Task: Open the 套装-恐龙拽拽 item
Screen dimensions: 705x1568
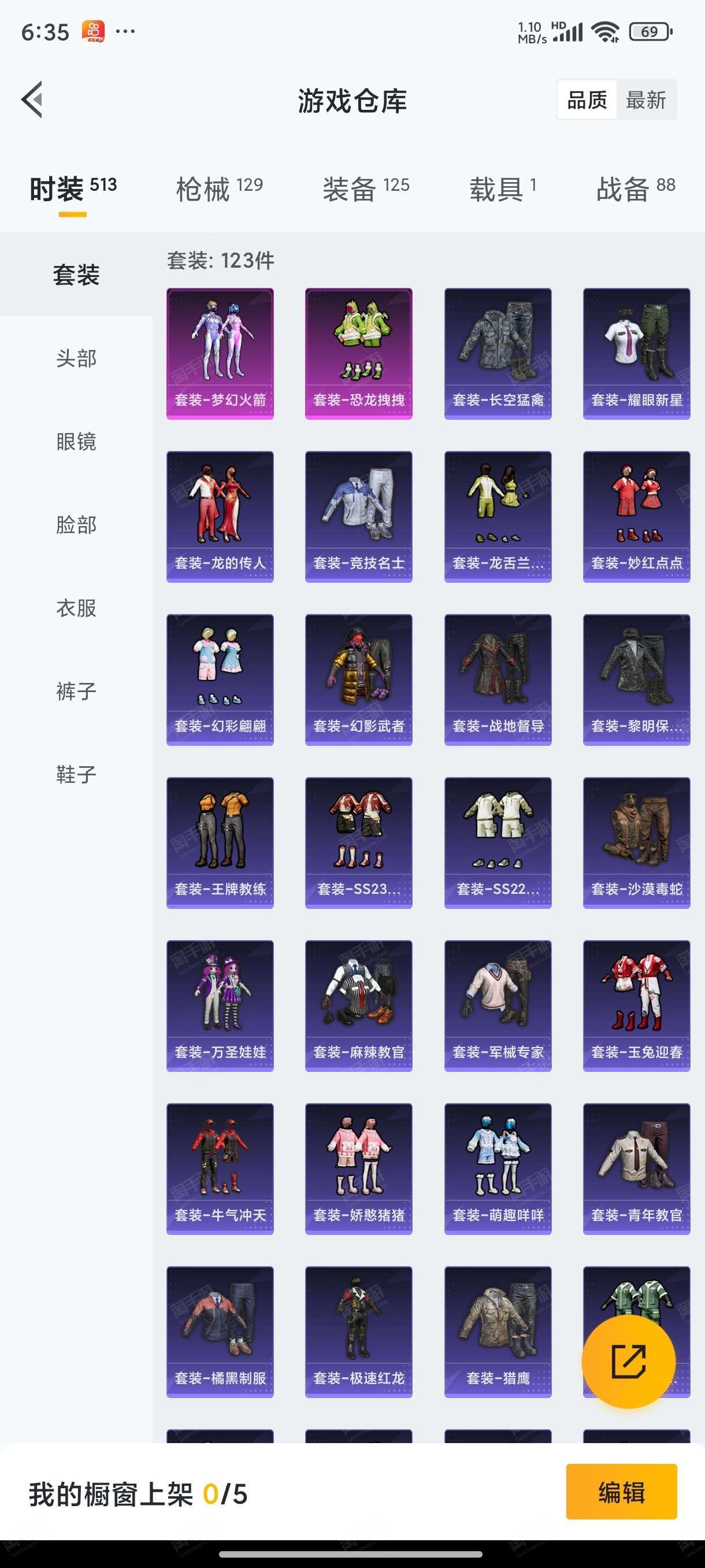Action: (359, 354)
